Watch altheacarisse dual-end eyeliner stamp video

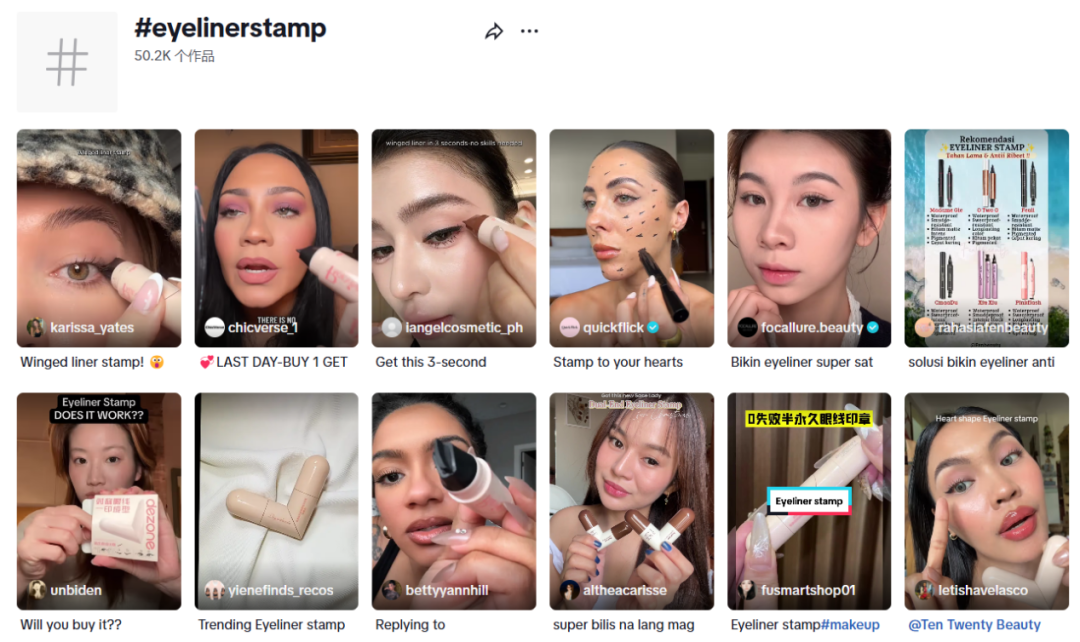pos(631,500)
